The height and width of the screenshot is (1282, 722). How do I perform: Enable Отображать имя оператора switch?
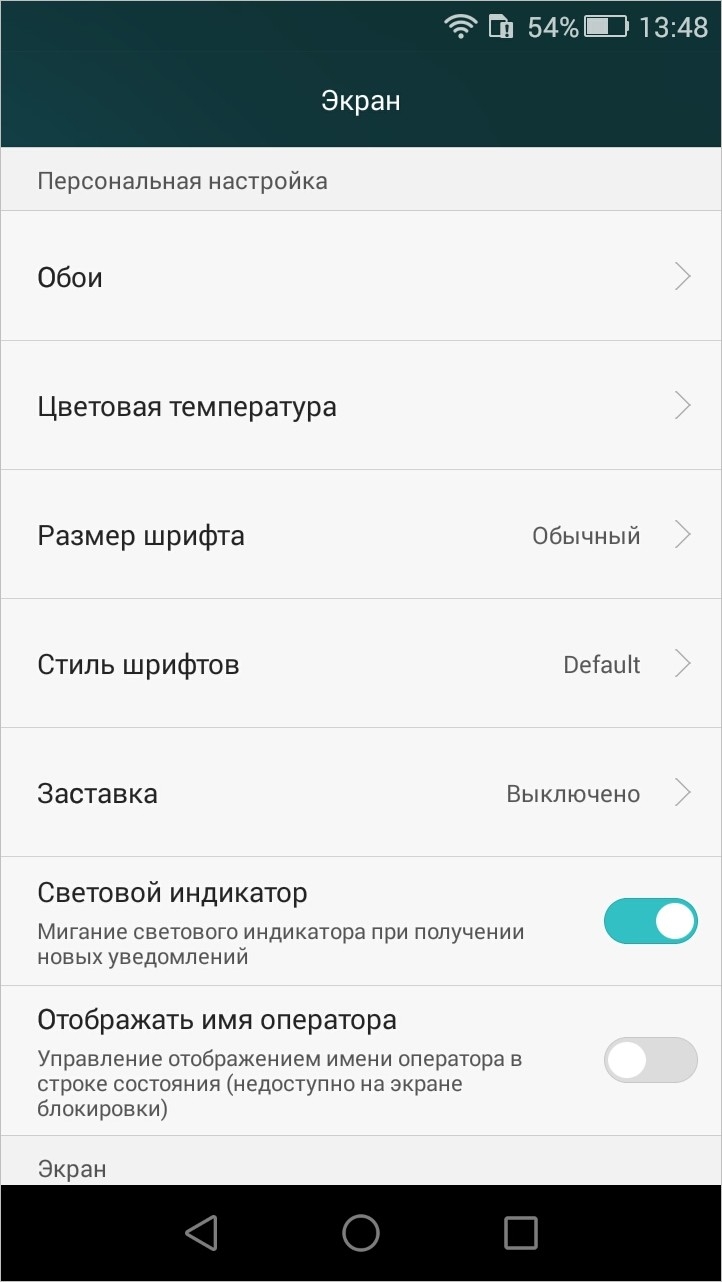click(x=650, y=1060)
